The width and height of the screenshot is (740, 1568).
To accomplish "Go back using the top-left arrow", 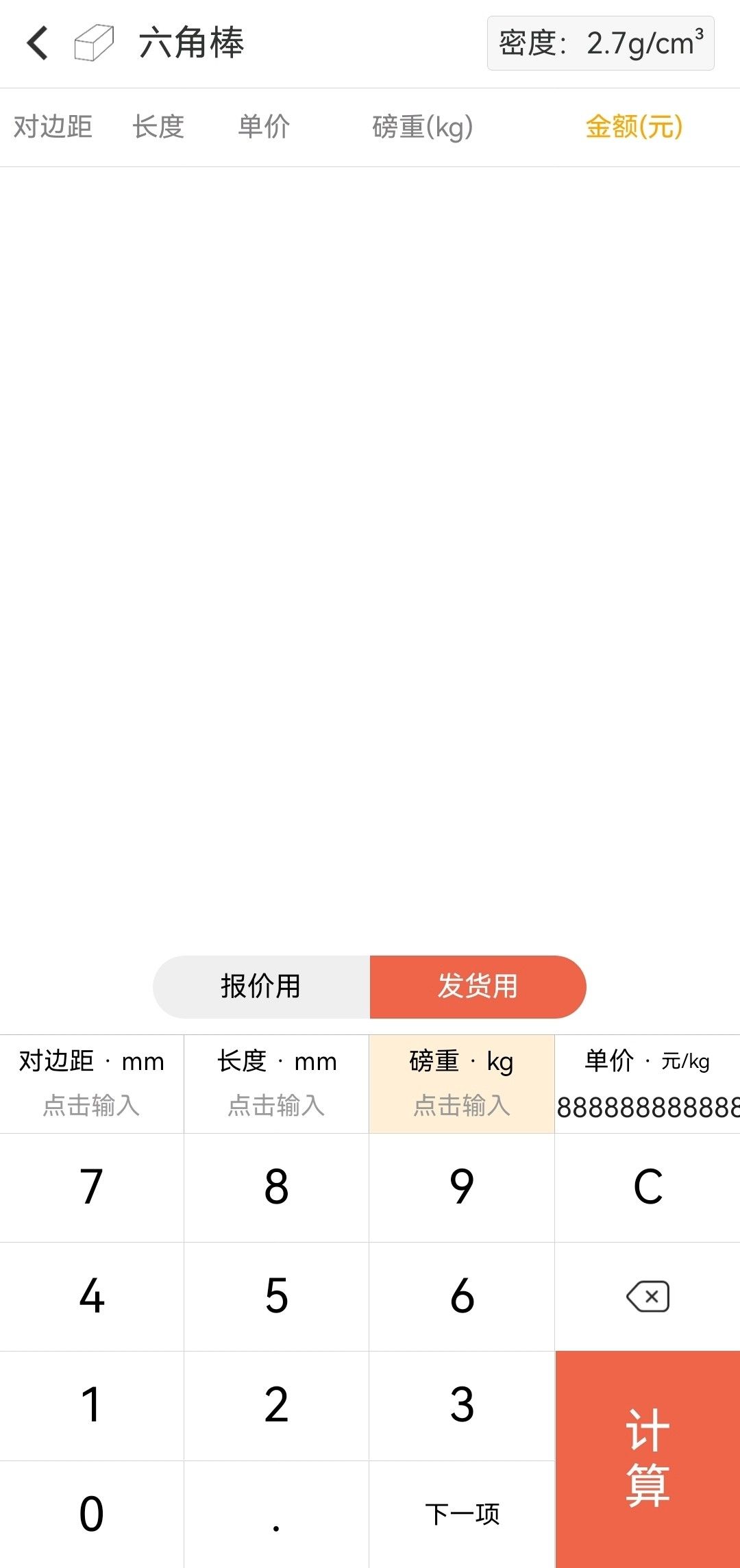I will [x=38, y=43].
